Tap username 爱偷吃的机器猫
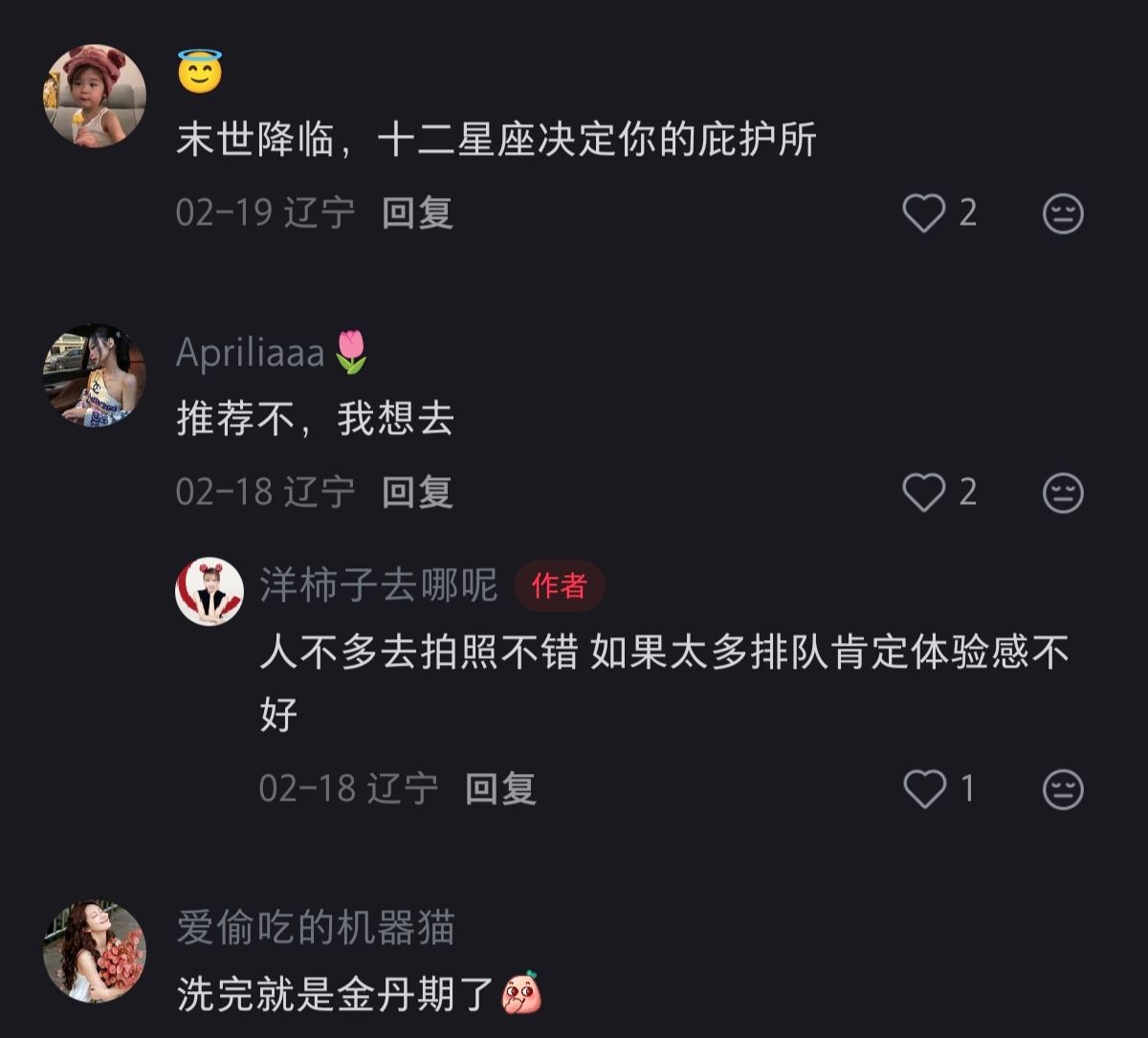1148x1038 pixels. (316, 928)
